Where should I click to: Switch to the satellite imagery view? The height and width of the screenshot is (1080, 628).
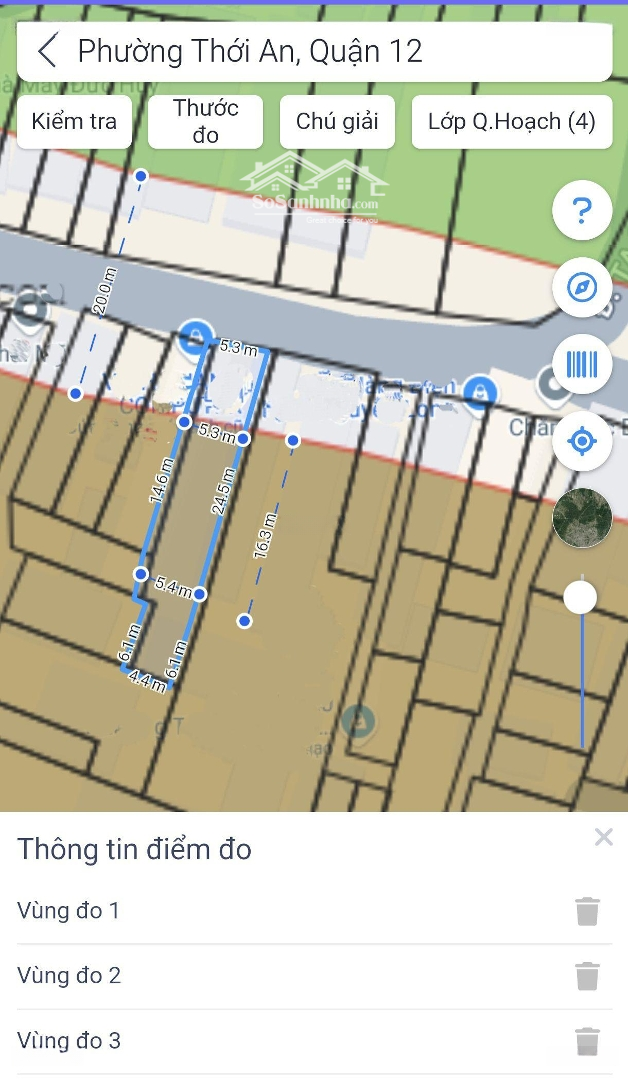tap(582, 518)
